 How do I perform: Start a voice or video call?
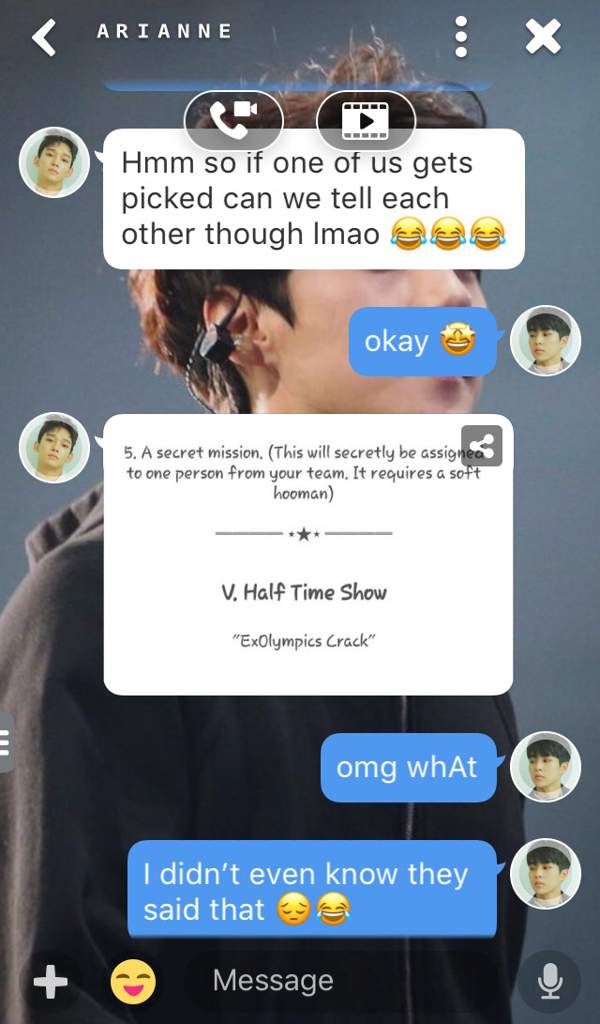pyautogui.click(x=233, y=120)
